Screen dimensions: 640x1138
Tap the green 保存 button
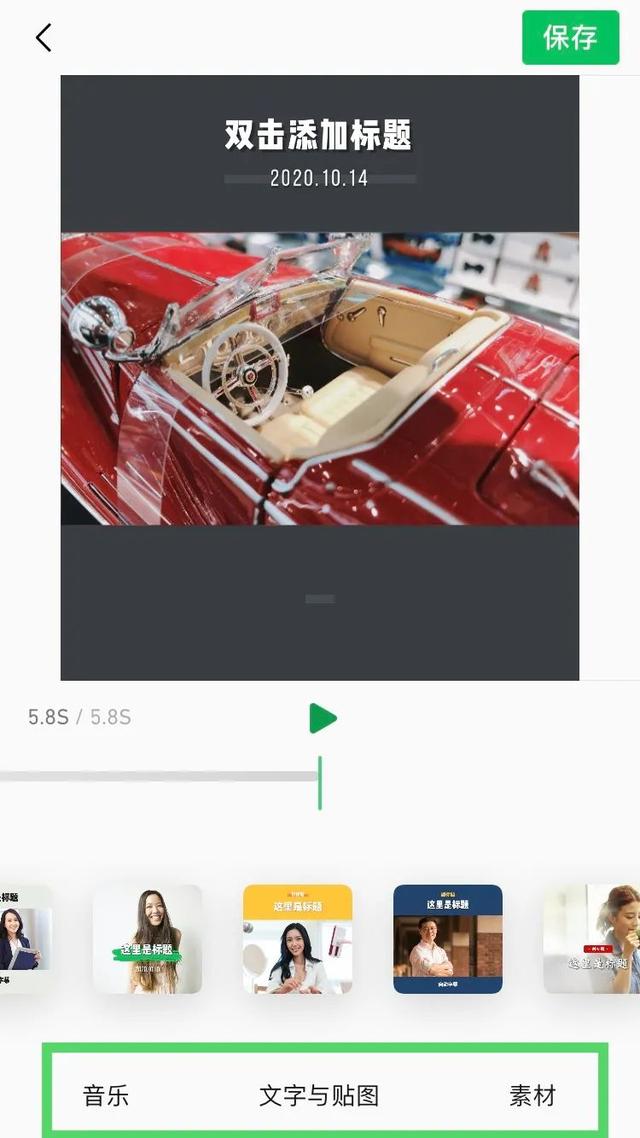pyautogui.click(x=570, y=38)
